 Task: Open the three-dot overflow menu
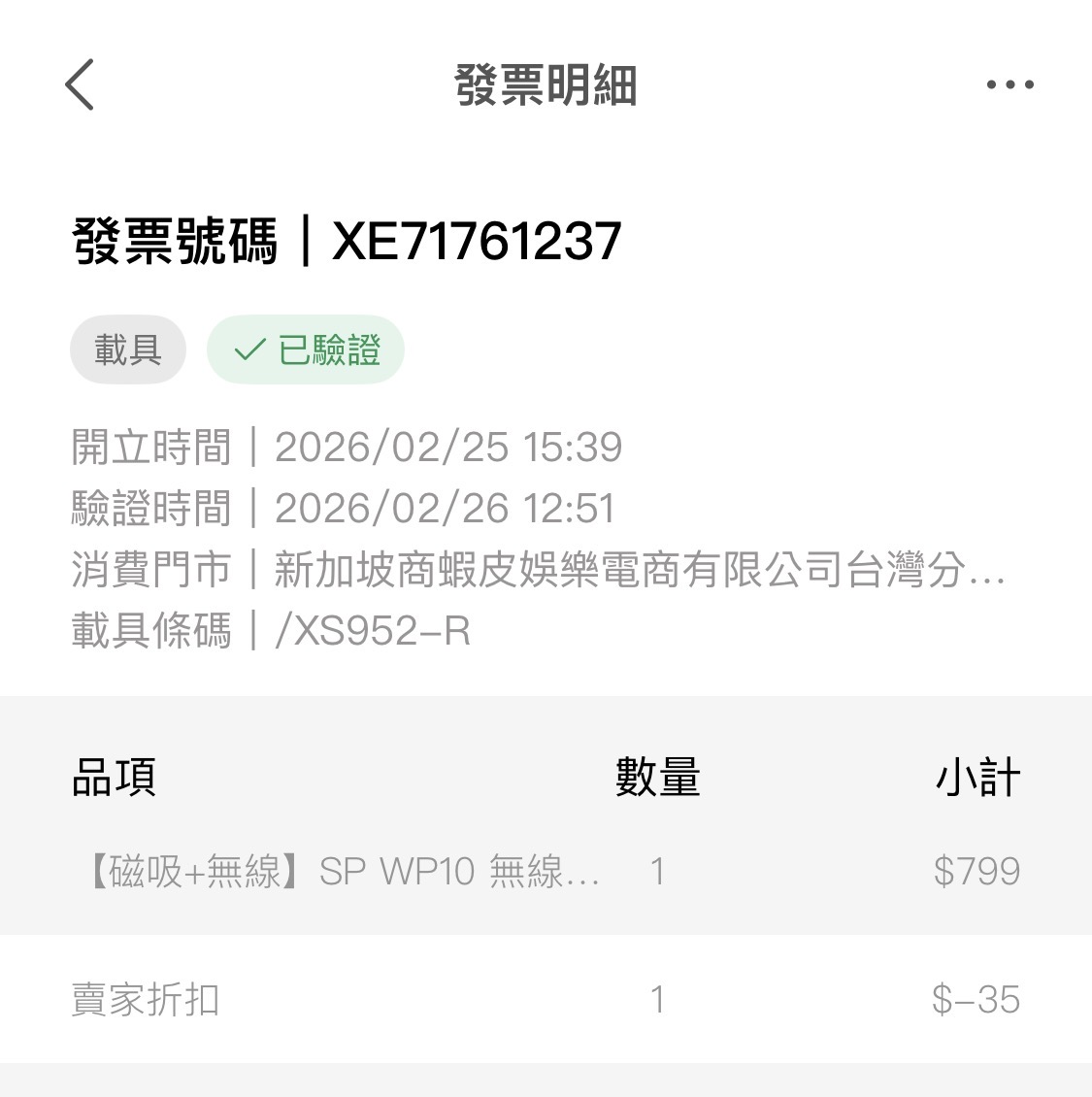click(x=1009, y=84)
